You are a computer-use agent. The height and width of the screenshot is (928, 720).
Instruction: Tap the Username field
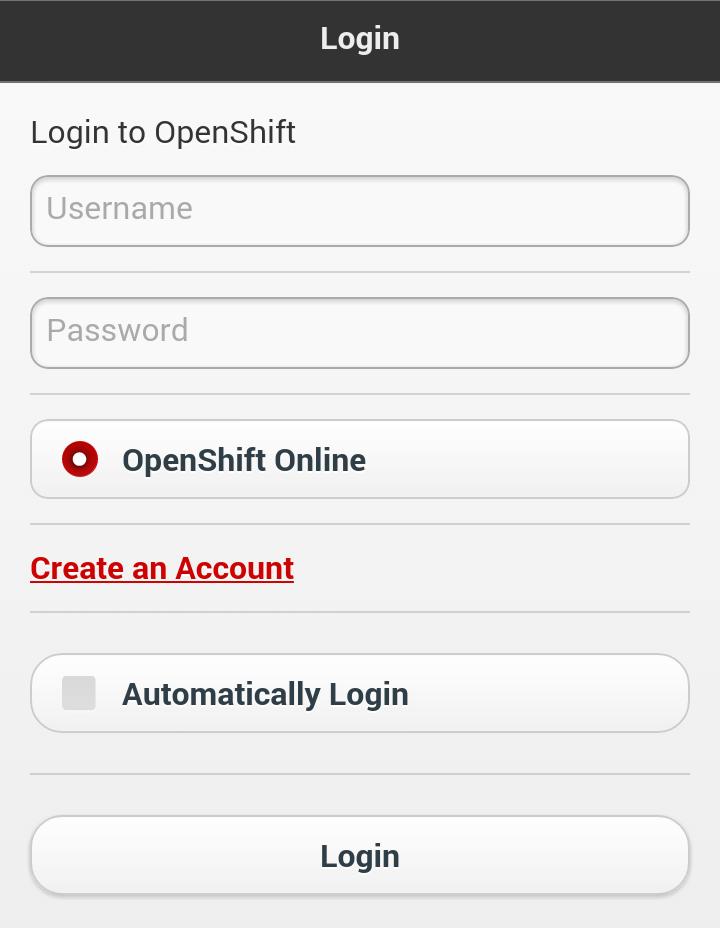tap(360, 211)
